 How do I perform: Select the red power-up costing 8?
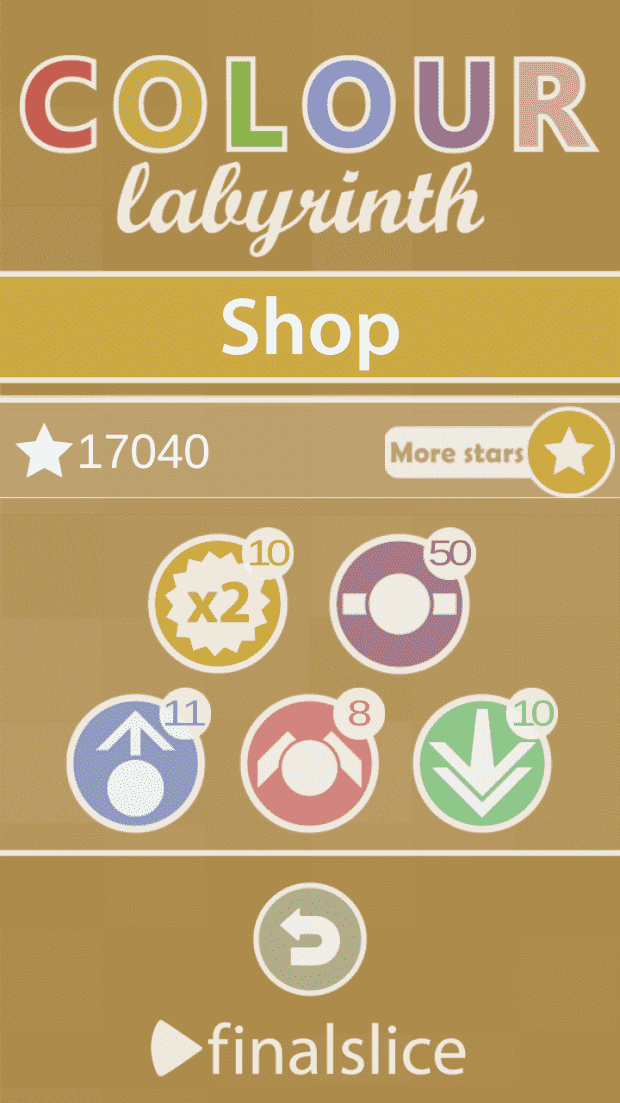click(x=310, y=764)
